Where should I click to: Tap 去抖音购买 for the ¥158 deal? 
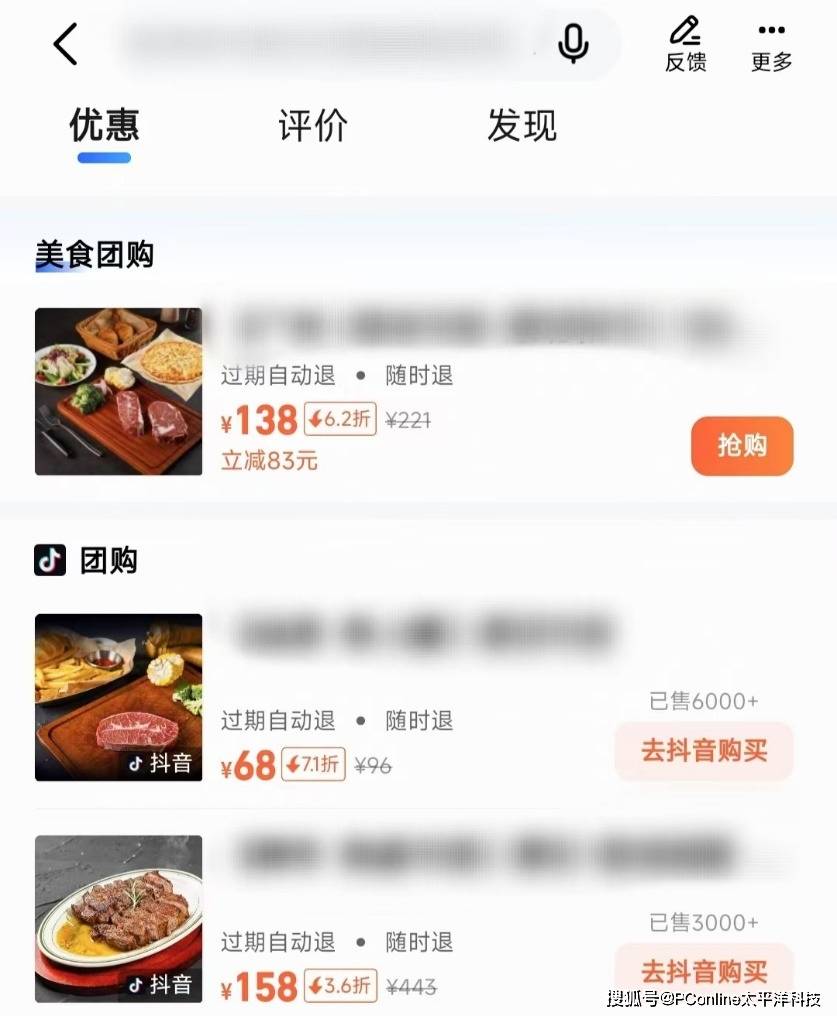point(704,970)
